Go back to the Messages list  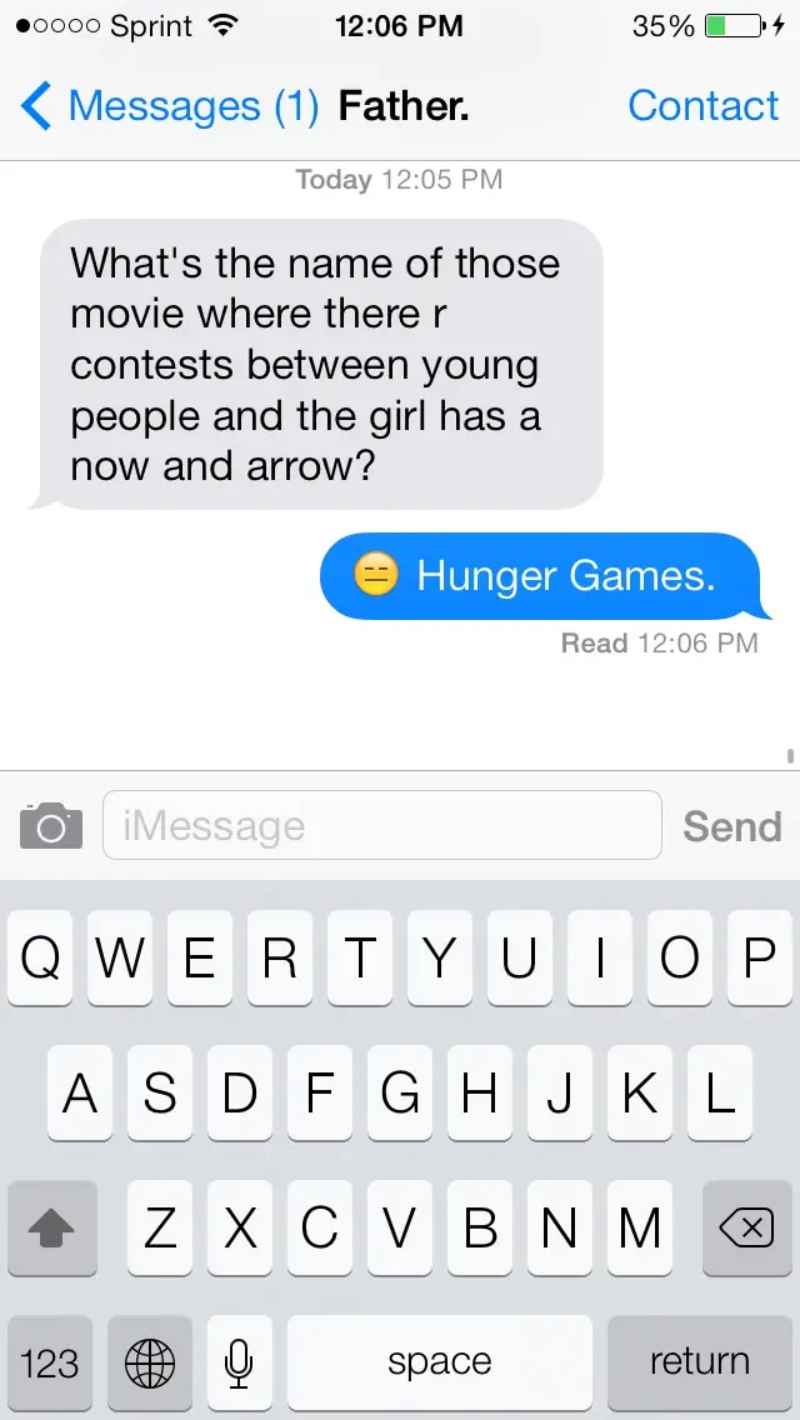coord(168,106)
